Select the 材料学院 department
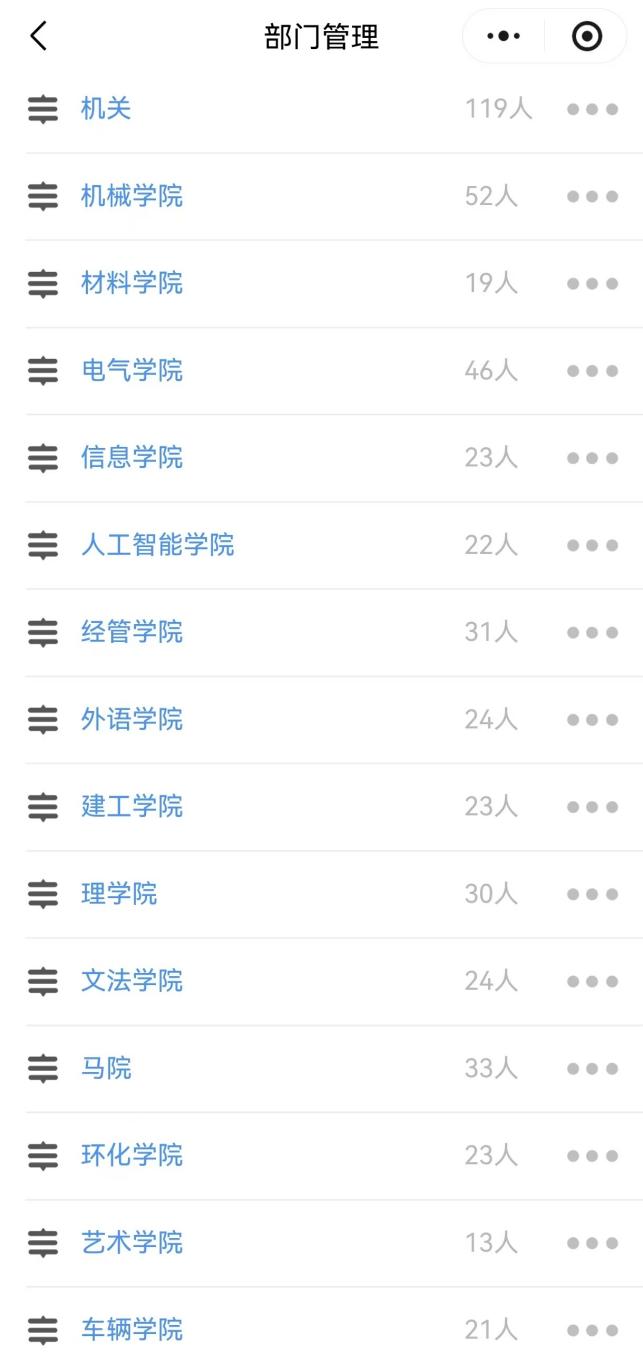Screen dimensions: 643x1354 coord(132,284)
